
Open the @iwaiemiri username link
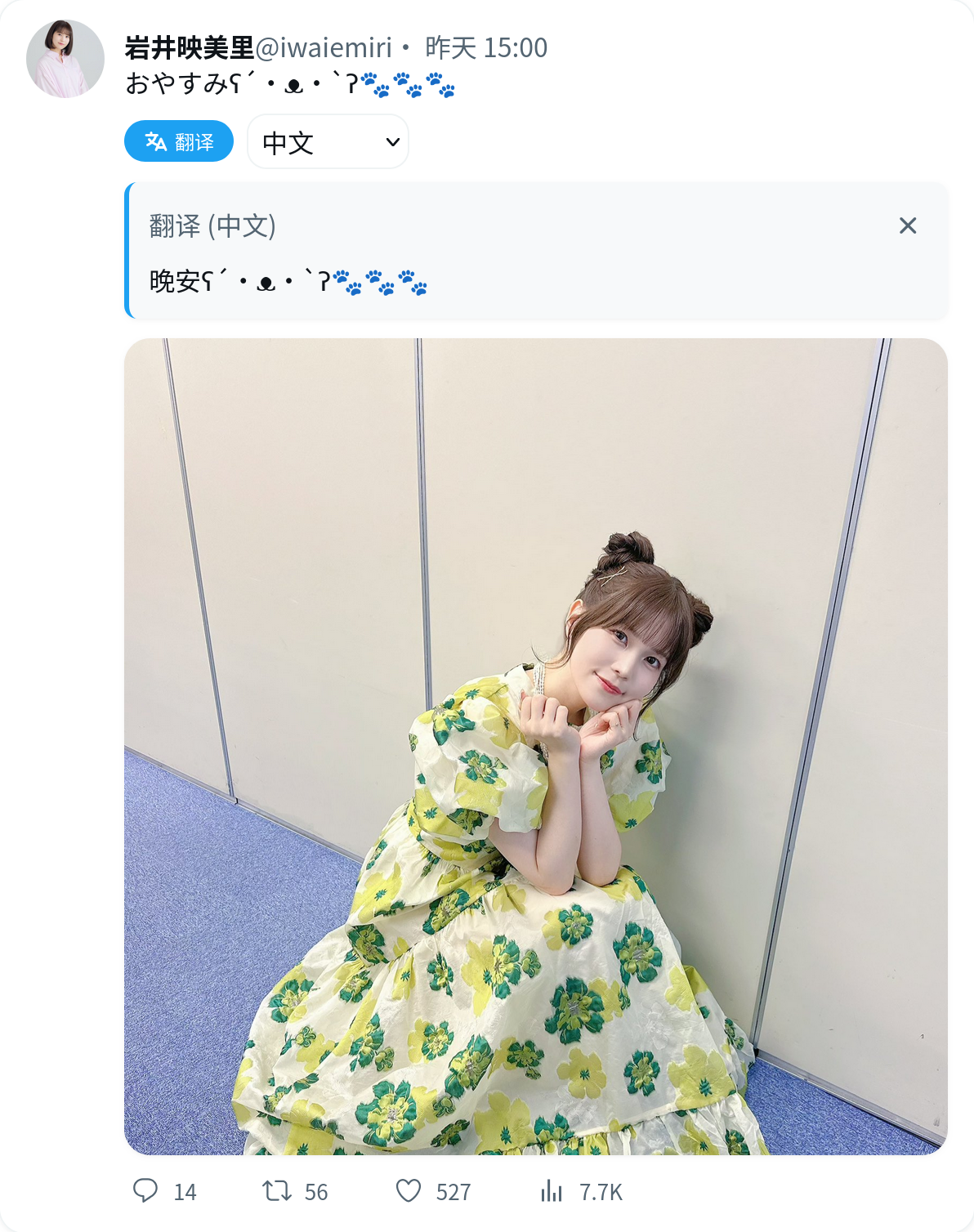tap(324, 48)
